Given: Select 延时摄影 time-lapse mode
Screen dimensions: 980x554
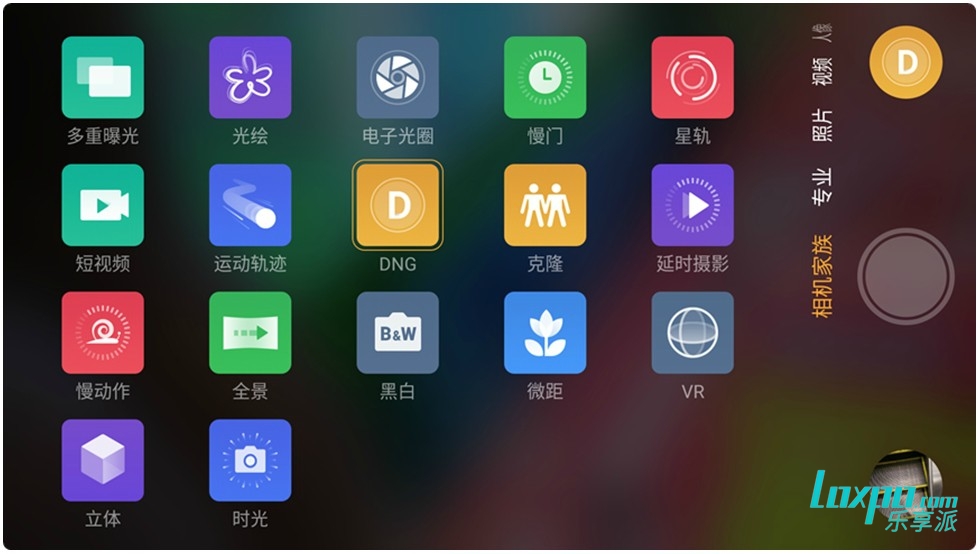Looking at the screenshot, I should [x=692, y=205].
